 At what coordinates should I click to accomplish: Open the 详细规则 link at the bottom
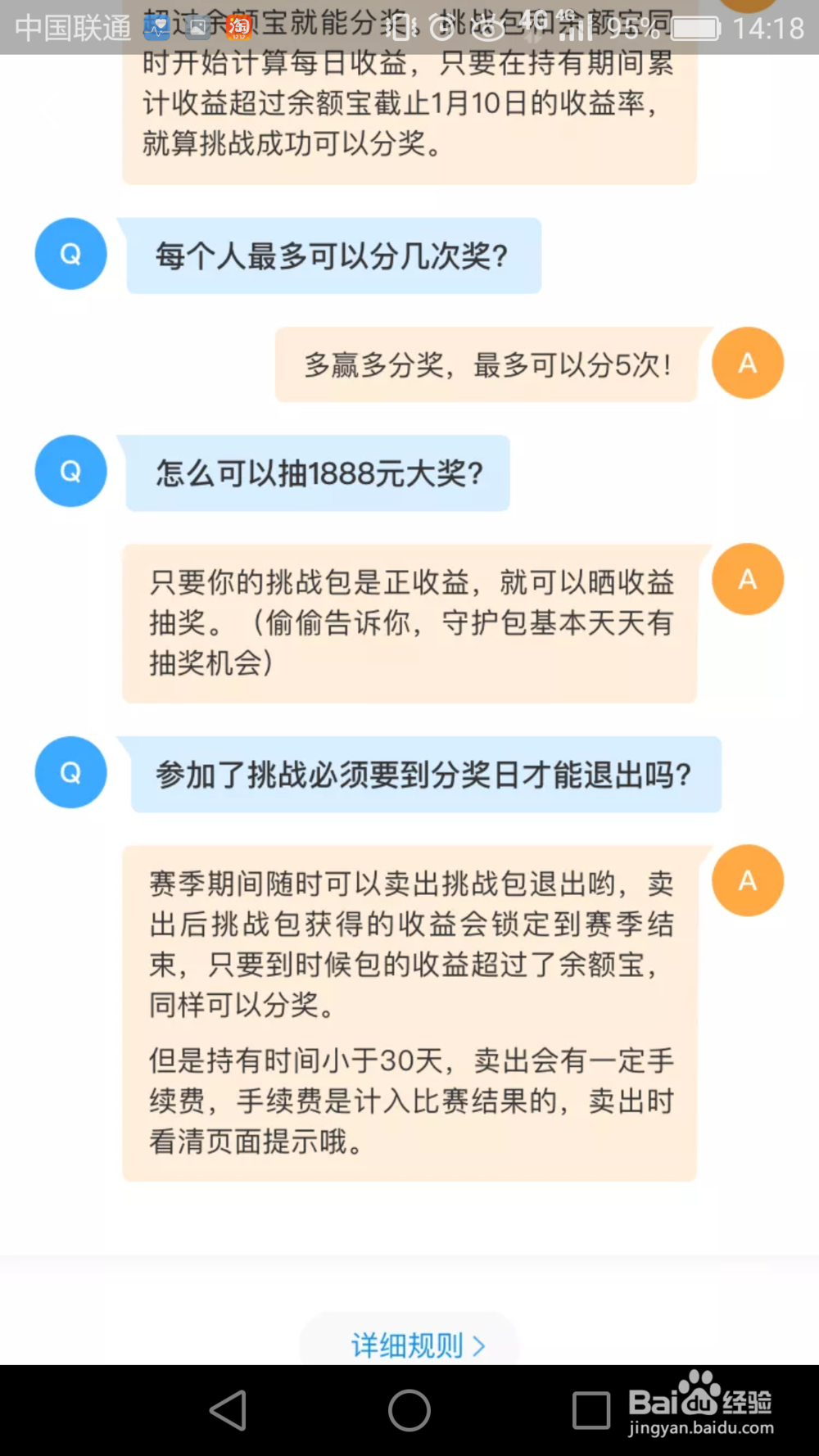coord(407,1343)
